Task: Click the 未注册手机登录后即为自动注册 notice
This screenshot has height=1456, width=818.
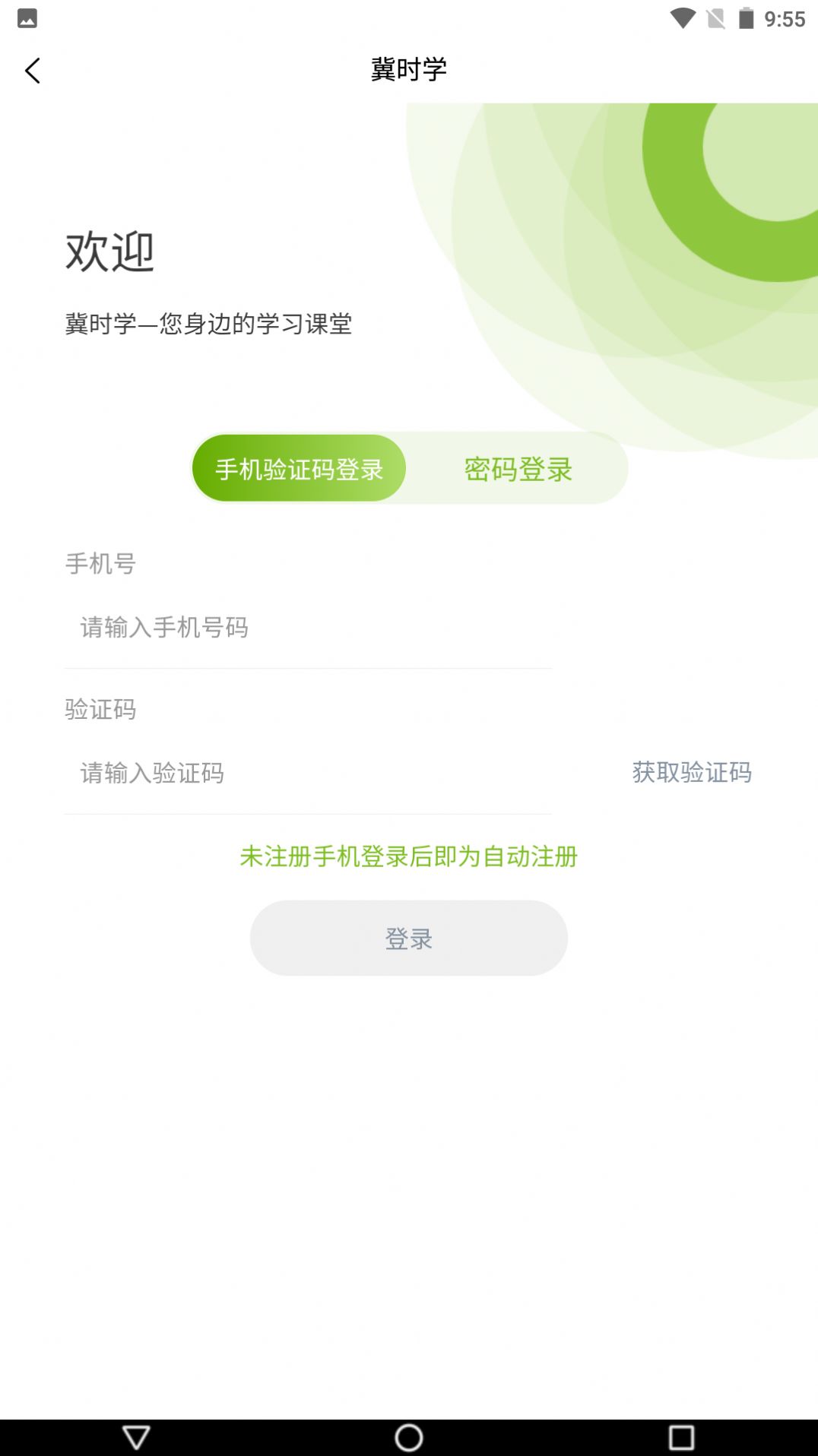Action: tap(409, 856)
